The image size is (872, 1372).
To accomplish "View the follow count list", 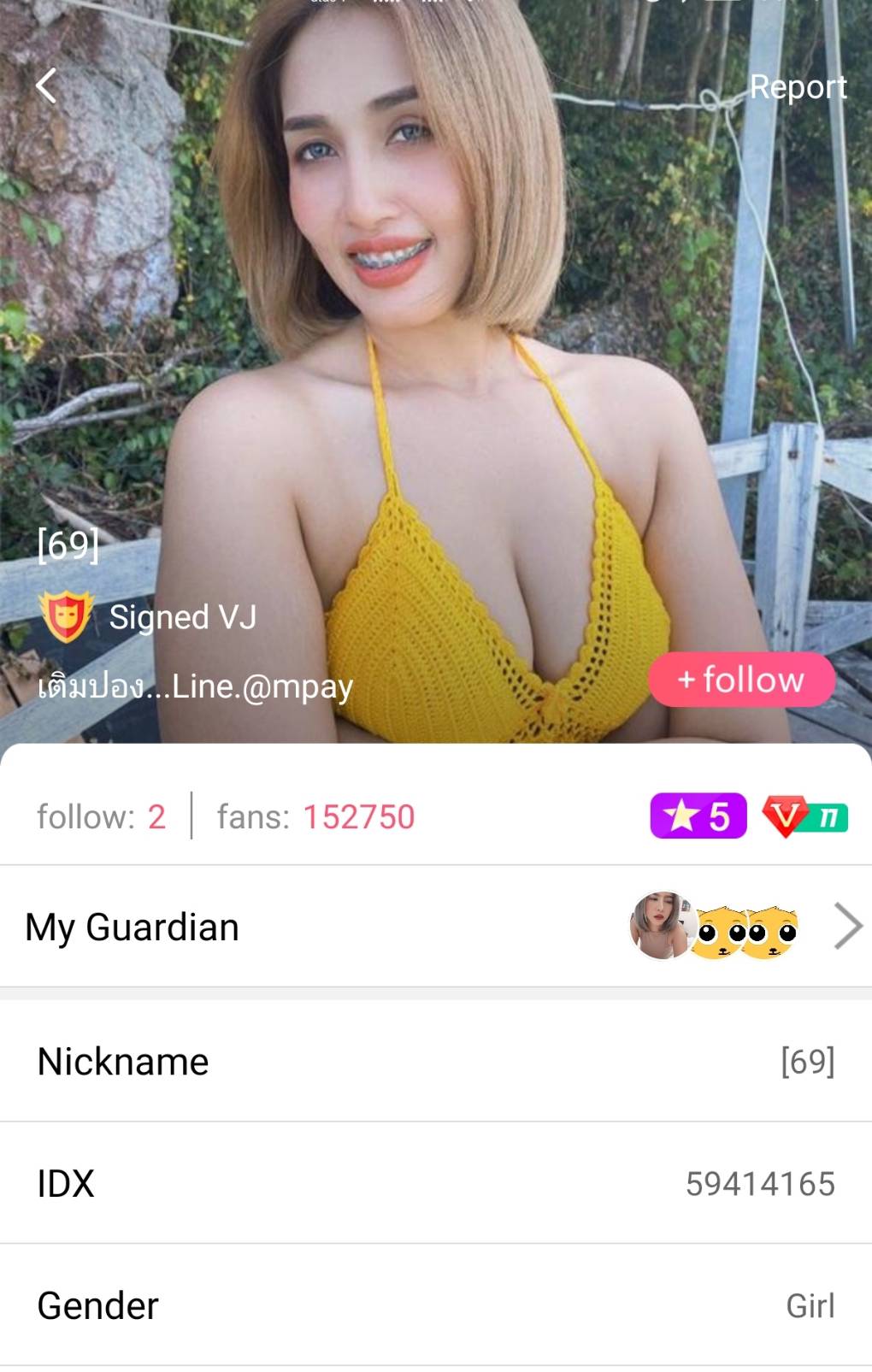I will coord(101,816).
